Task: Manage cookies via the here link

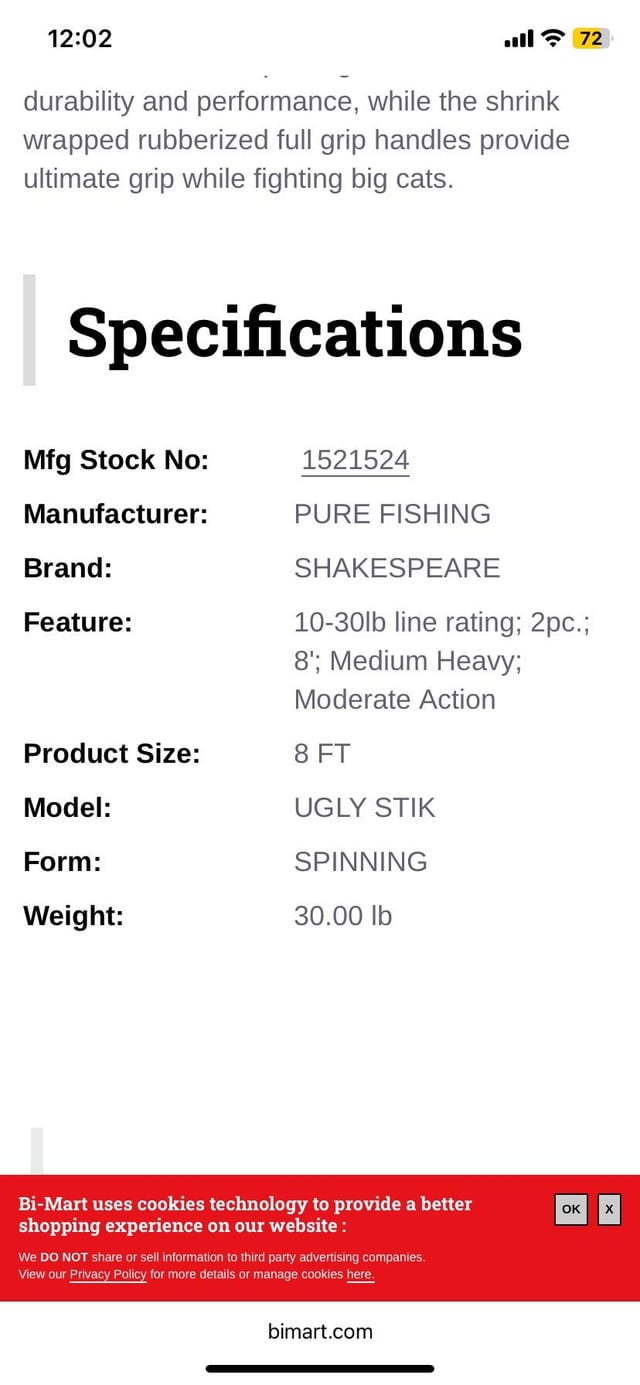Action: pos(360,1274)
